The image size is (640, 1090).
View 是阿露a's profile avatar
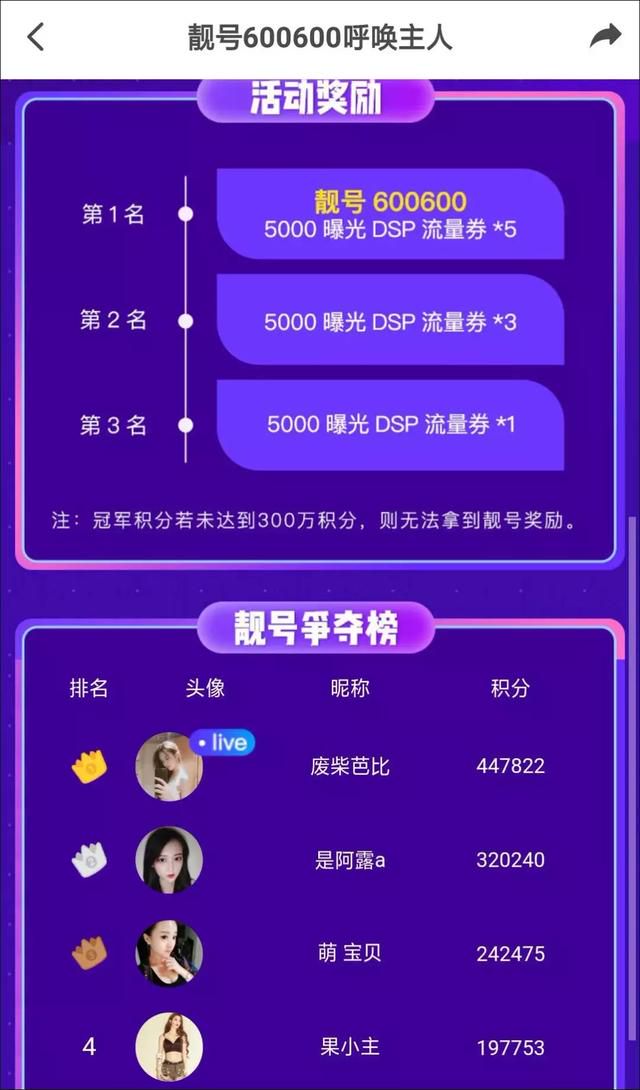coord(169,860)
